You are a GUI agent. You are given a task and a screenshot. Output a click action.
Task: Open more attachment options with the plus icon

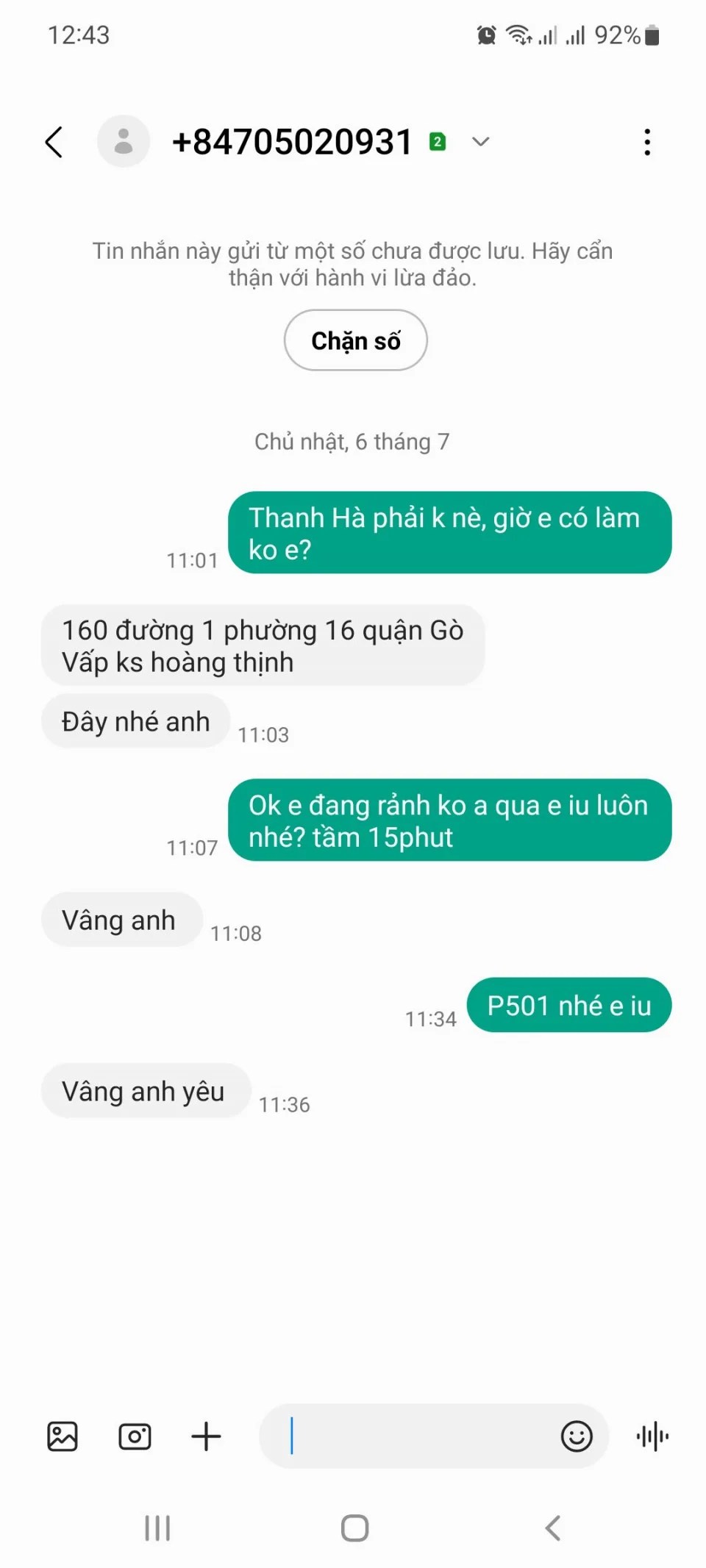(x=206, y=1436)
